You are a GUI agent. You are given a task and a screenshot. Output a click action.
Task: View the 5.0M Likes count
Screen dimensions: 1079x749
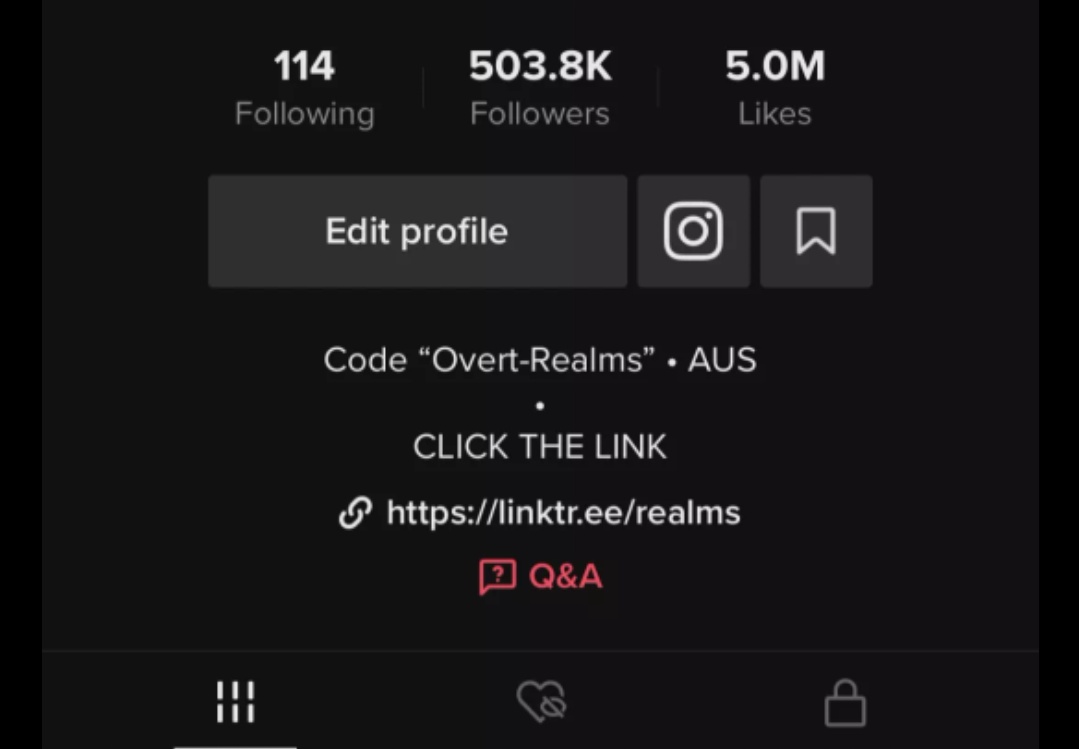[775, 88]
